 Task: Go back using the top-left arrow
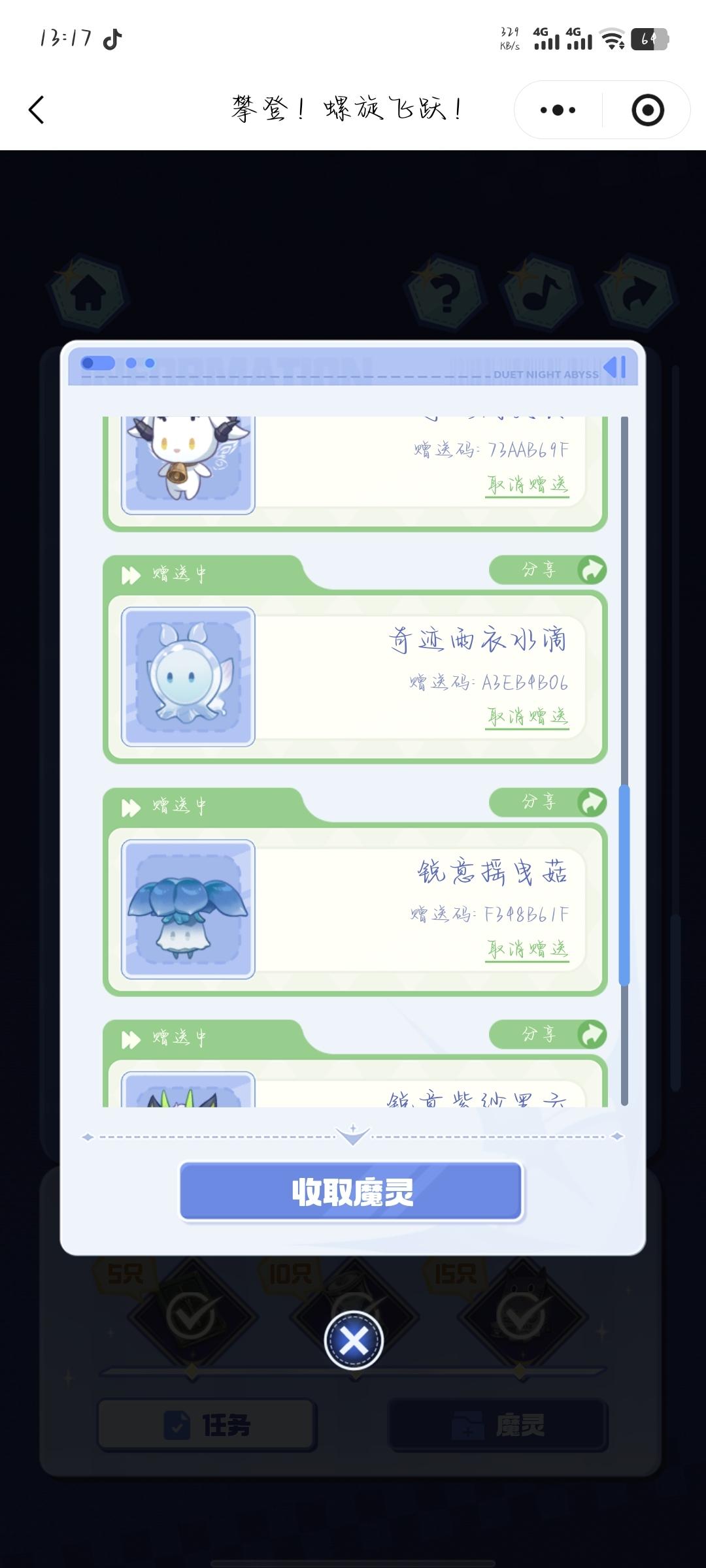[x=37, y=110]
